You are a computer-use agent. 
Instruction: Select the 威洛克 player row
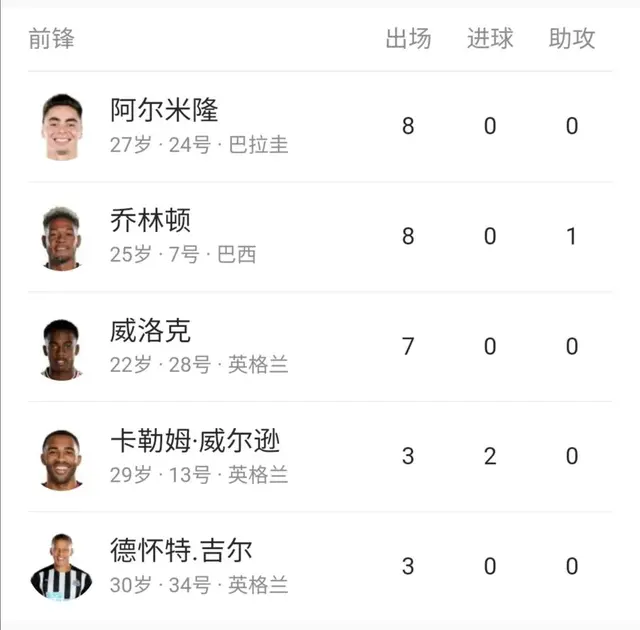click(150, 331)
